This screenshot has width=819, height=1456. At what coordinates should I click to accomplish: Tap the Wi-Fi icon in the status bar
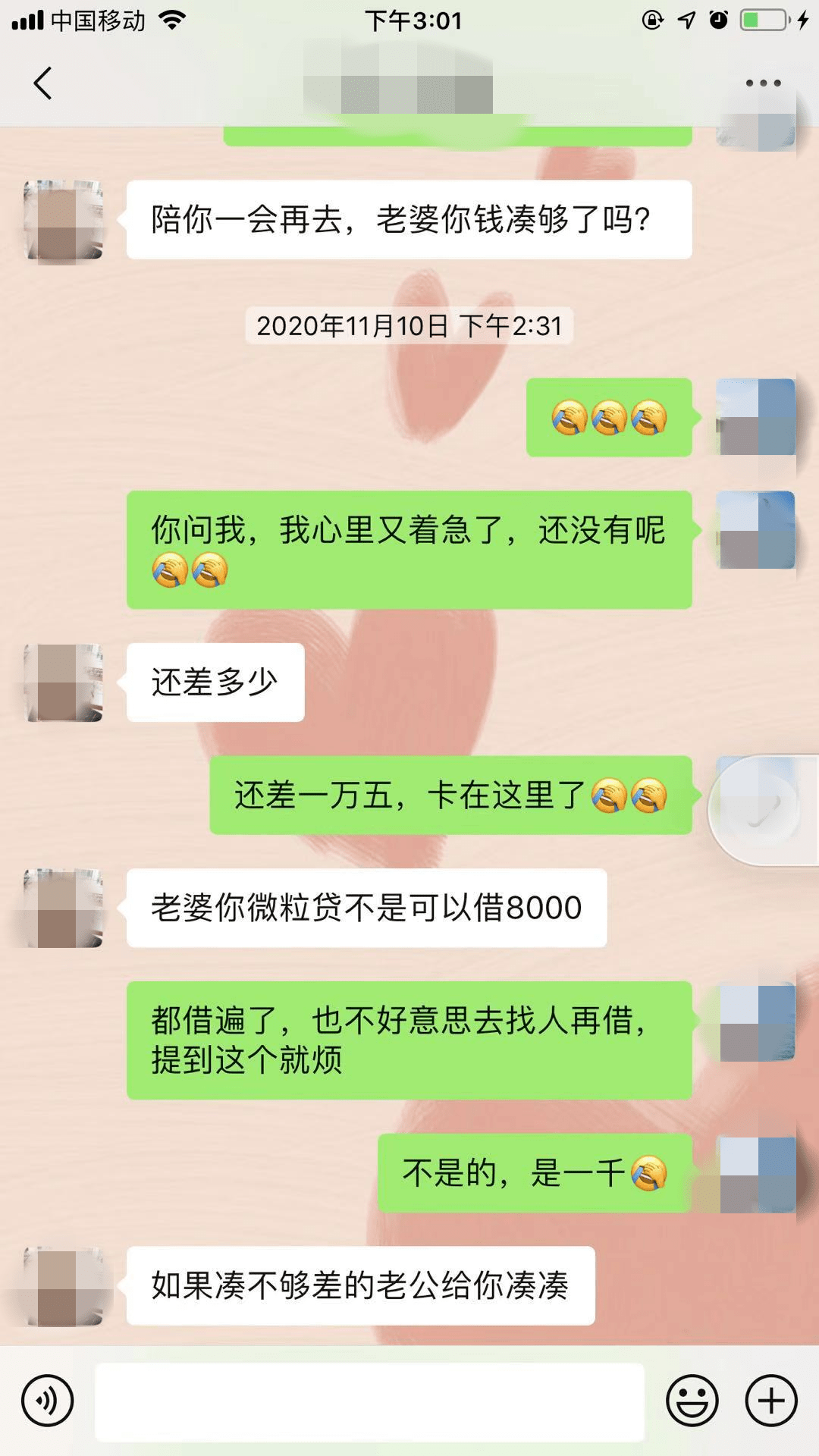click(x=174, y=19)
